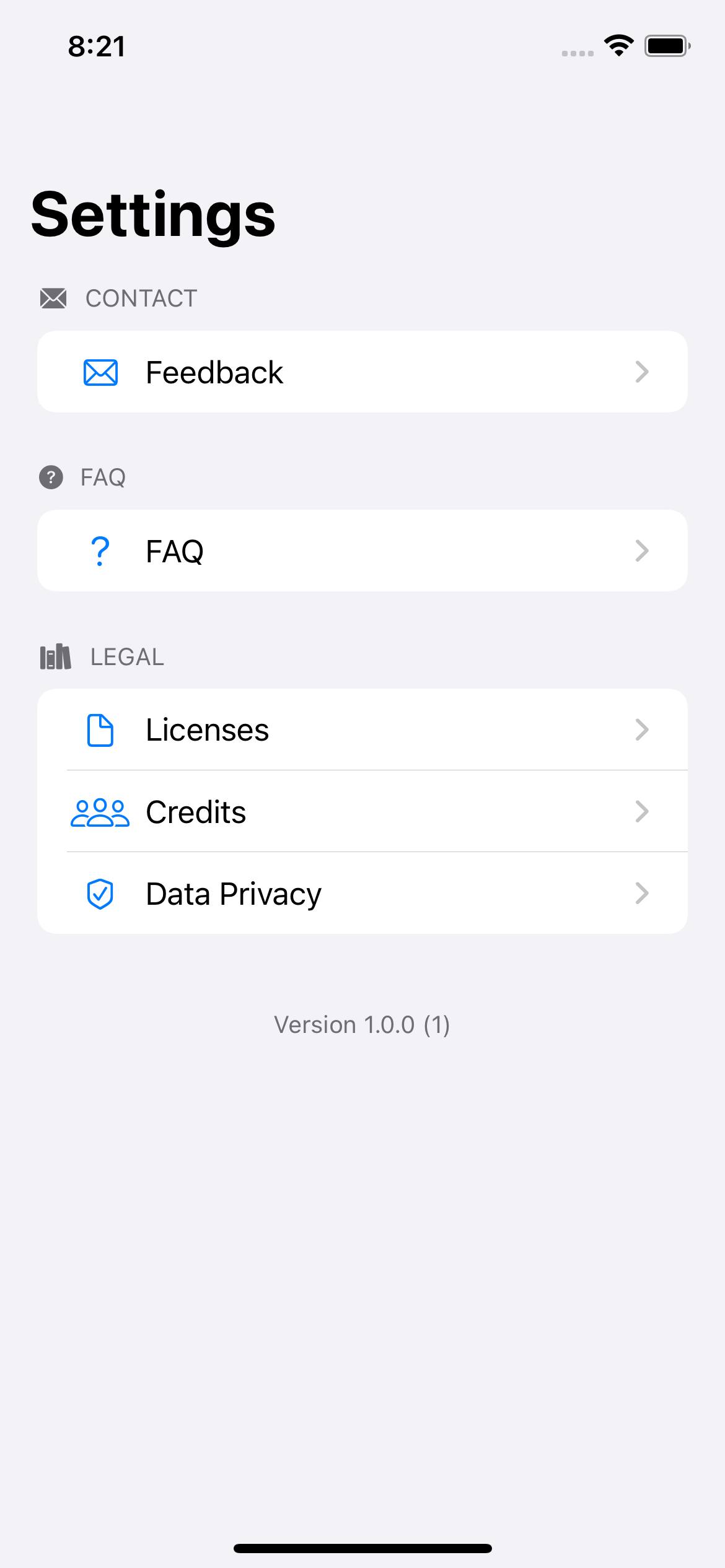725x1568 pixels.
Task: Click the books icon next to LEGAL header
Action: pos(55,656)
